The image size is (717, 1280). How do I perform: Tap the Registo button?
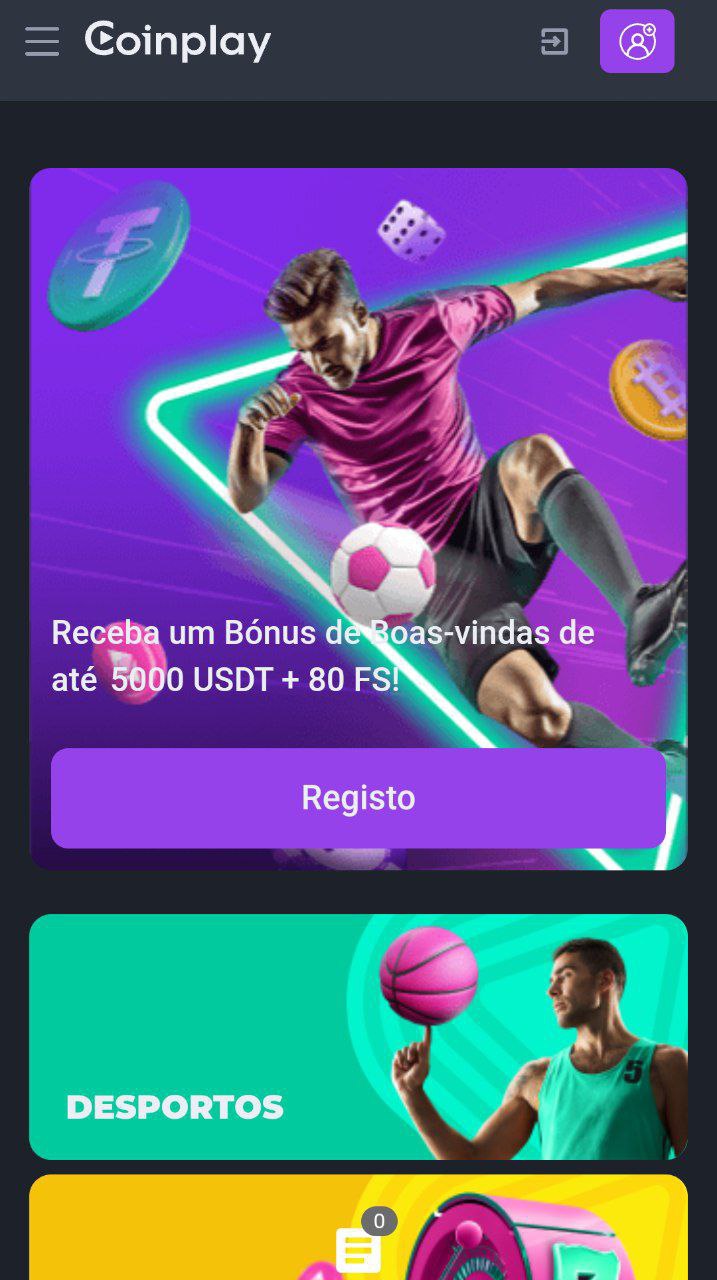coord(358,798)
